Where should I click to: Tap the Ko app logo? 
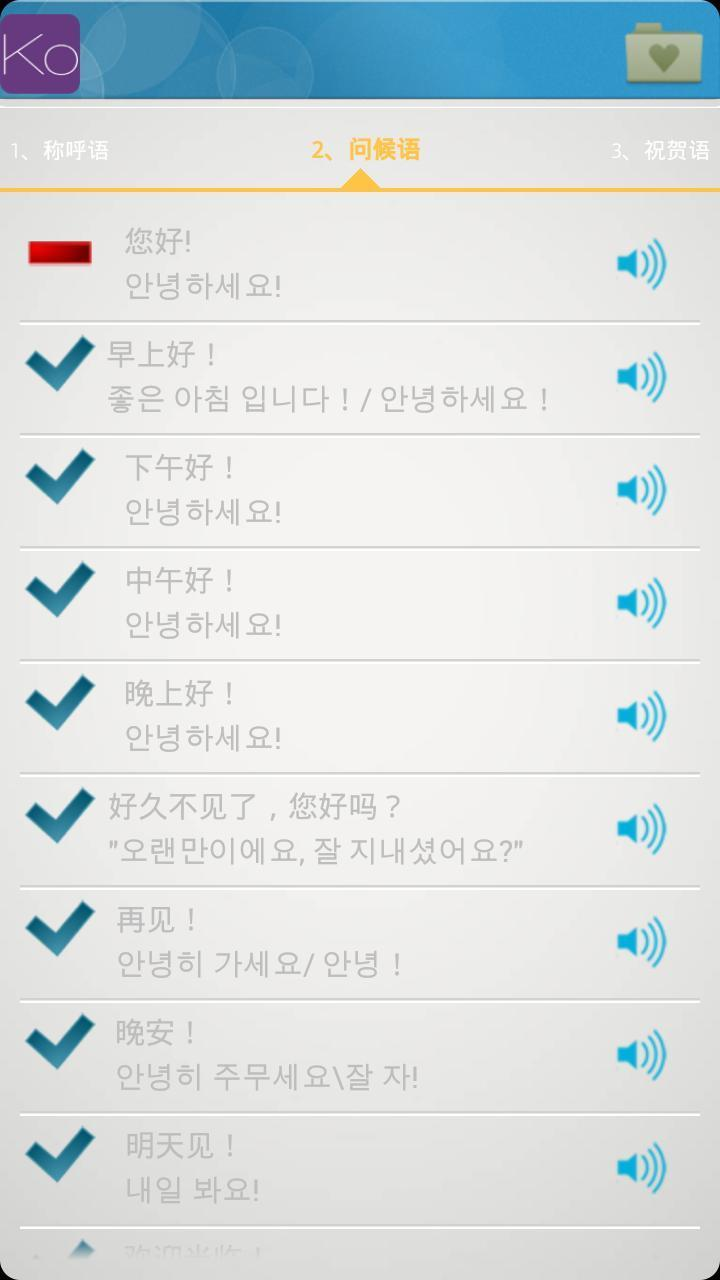pyautogui.click(x=40, y=54)
